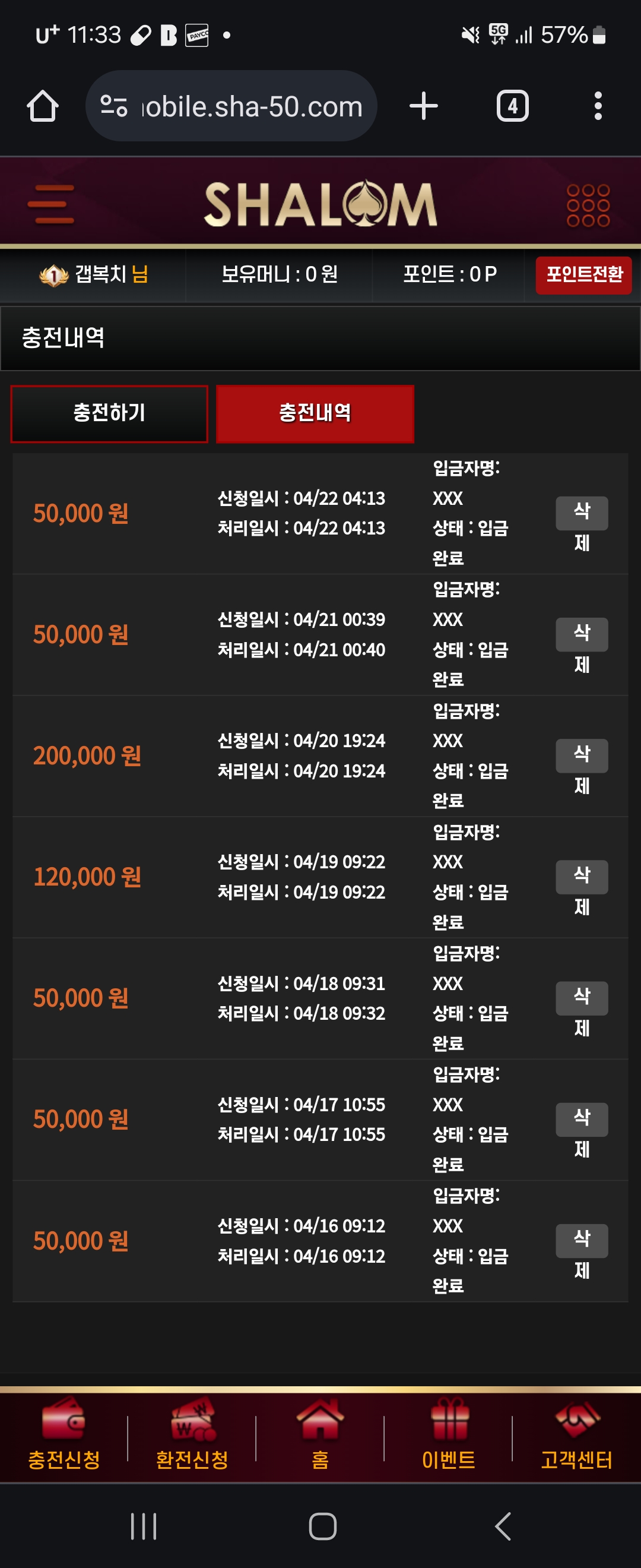Viewport: 641px width, 1568px height.
Task: Open 충전신청 in the bottom bar
Action: (x=64, y=1436)
